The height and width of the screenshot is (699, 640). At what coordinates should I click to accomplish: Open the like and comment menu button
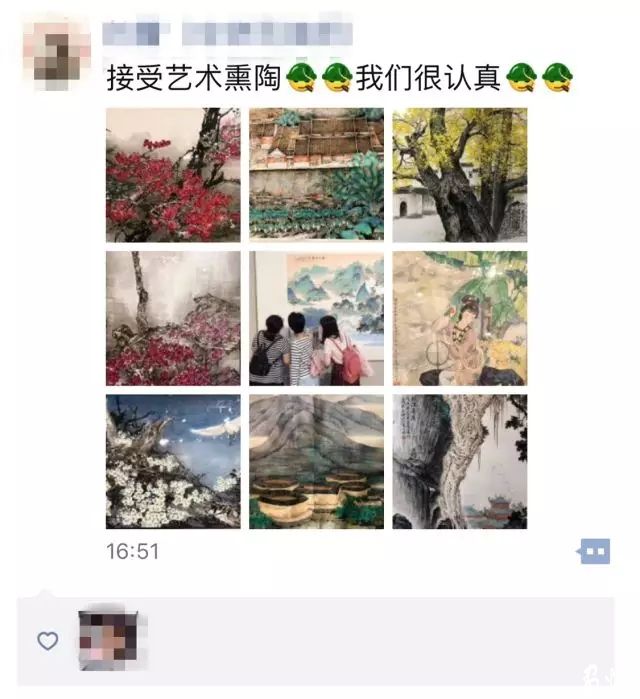(594, 551)
